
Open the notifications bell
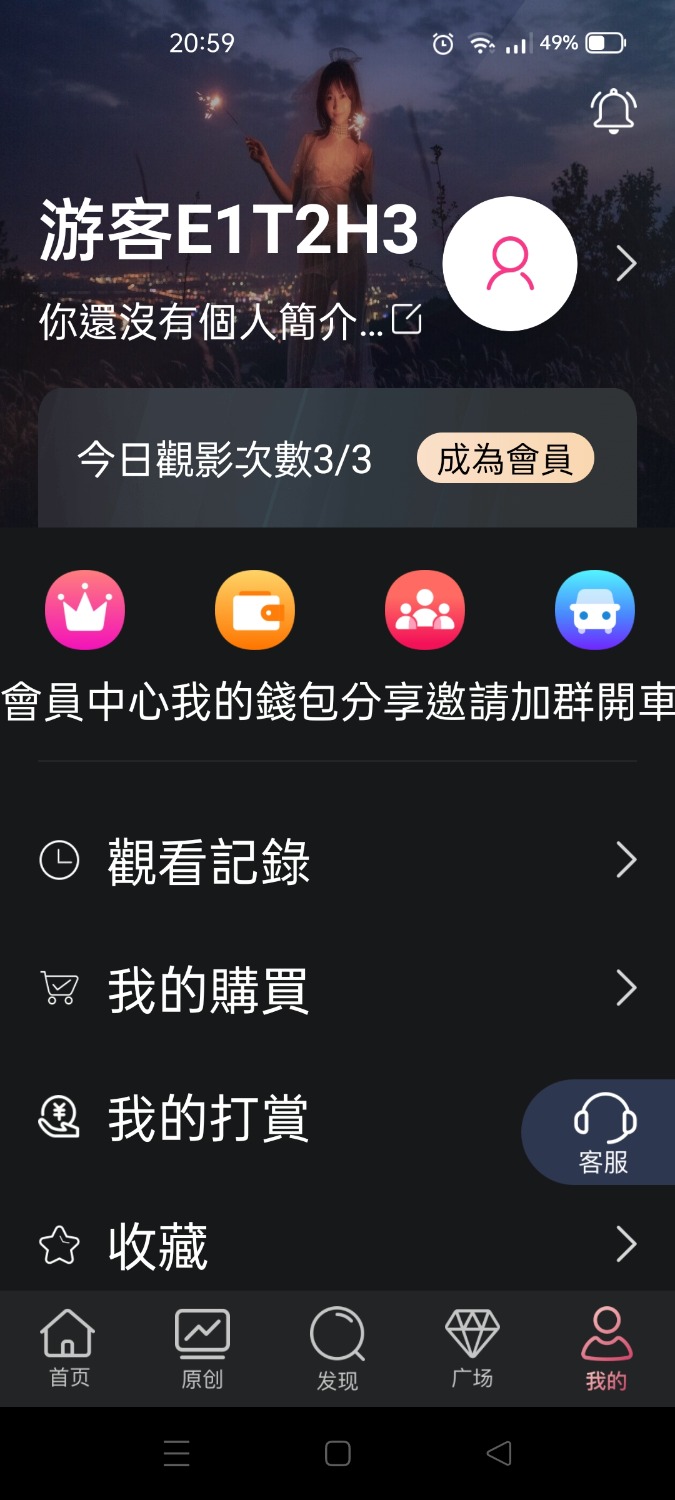(x=614, y=111)
